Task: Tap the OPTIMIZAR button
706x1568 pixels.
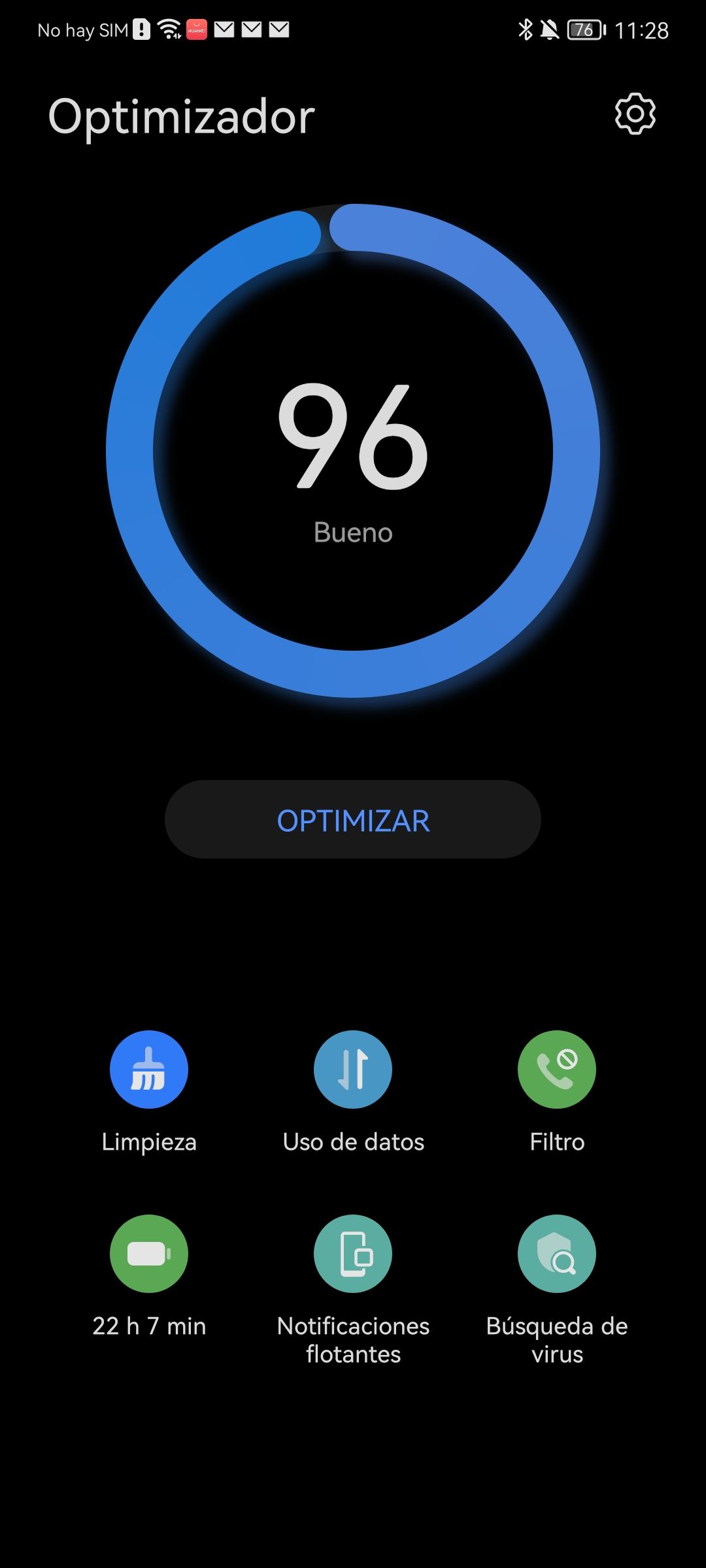Action: (x=353, y=819)
